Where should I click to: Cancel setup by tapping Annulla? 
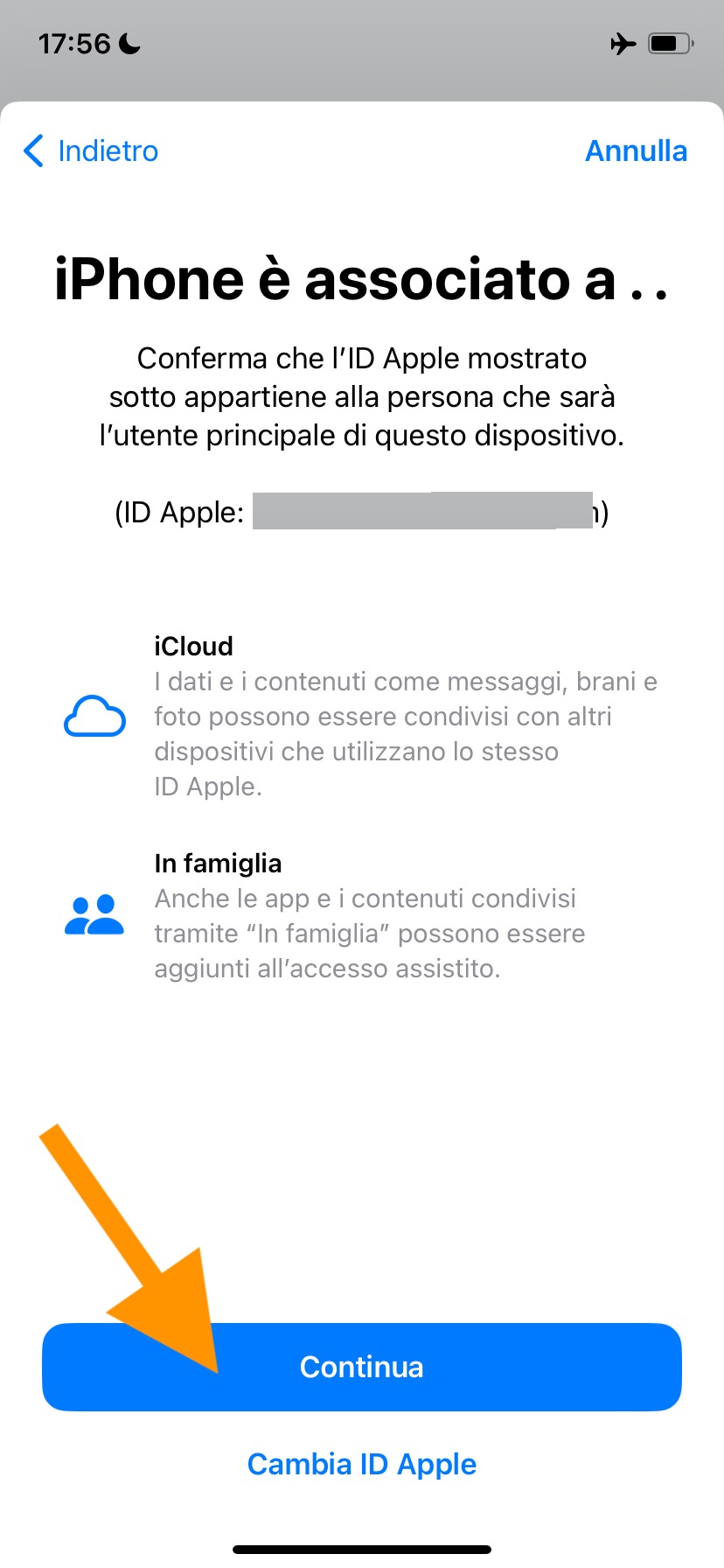(x=636, y=151)
